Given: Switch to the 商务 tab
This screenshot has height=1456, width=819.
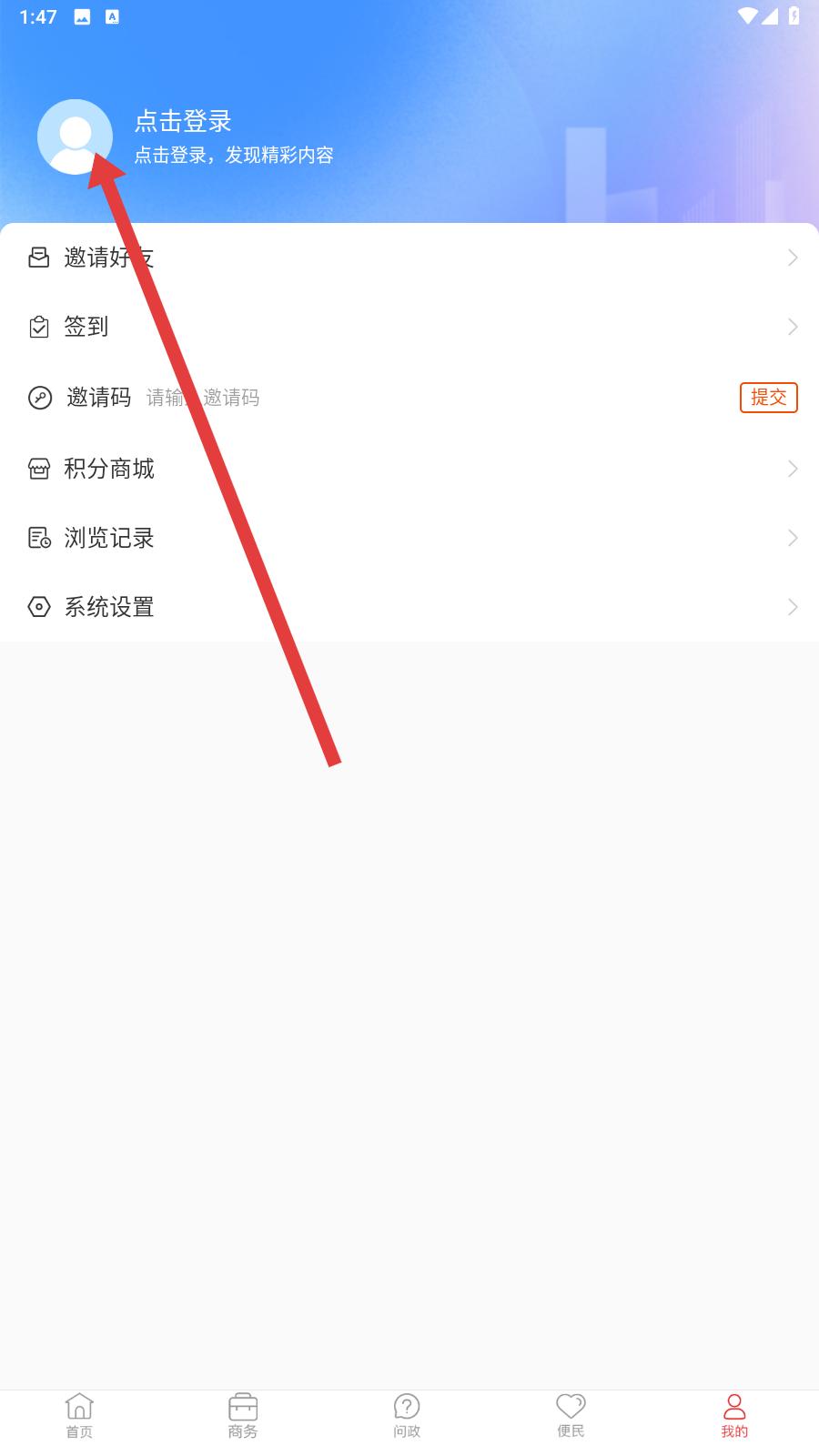Looking at the screenshot, I should point(243,1416).
